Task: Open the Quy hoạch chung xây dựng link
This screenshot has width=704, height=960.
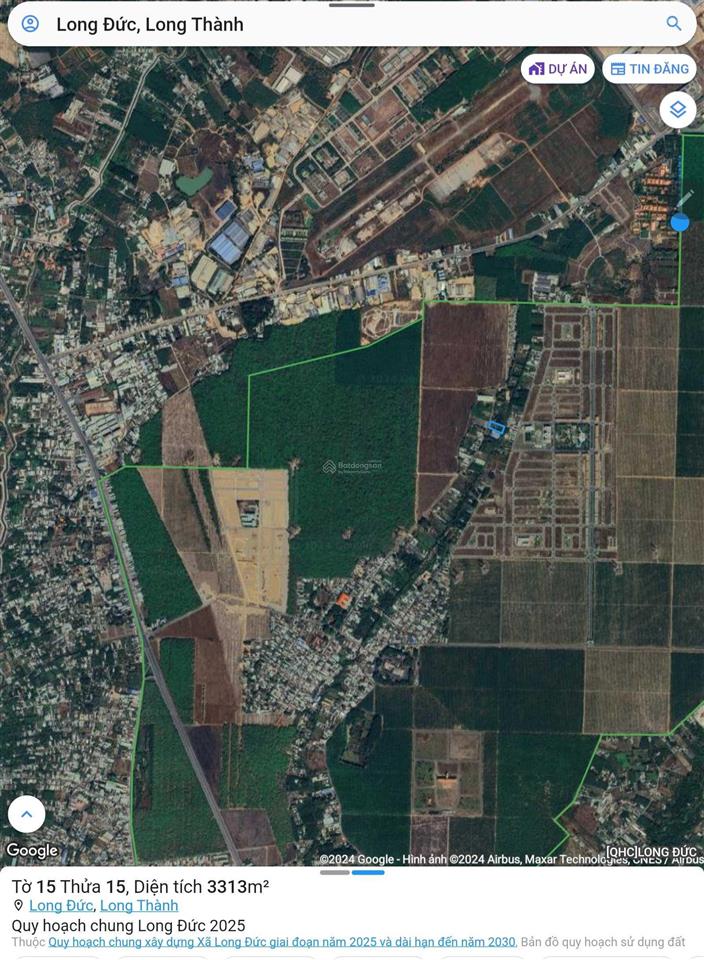Action: [x=282, y=942]
